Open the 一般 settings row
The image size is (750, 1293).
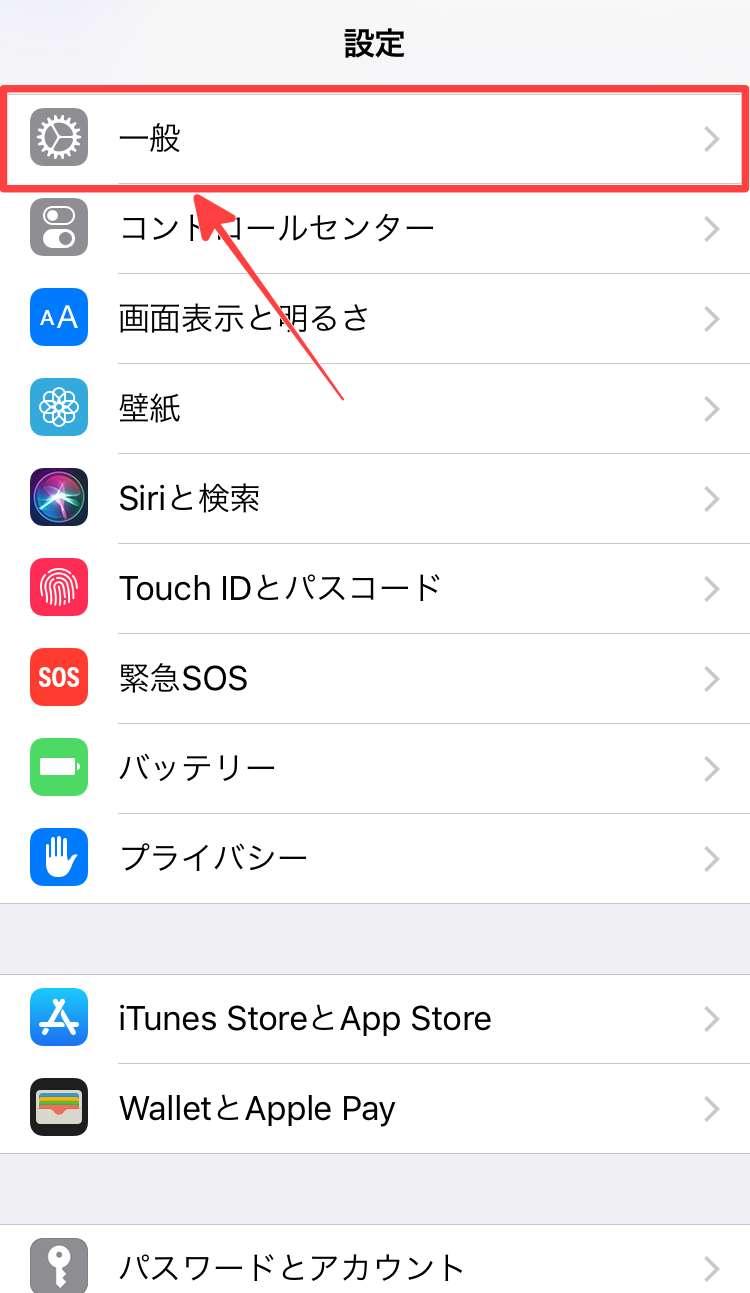tap(375, 138)
